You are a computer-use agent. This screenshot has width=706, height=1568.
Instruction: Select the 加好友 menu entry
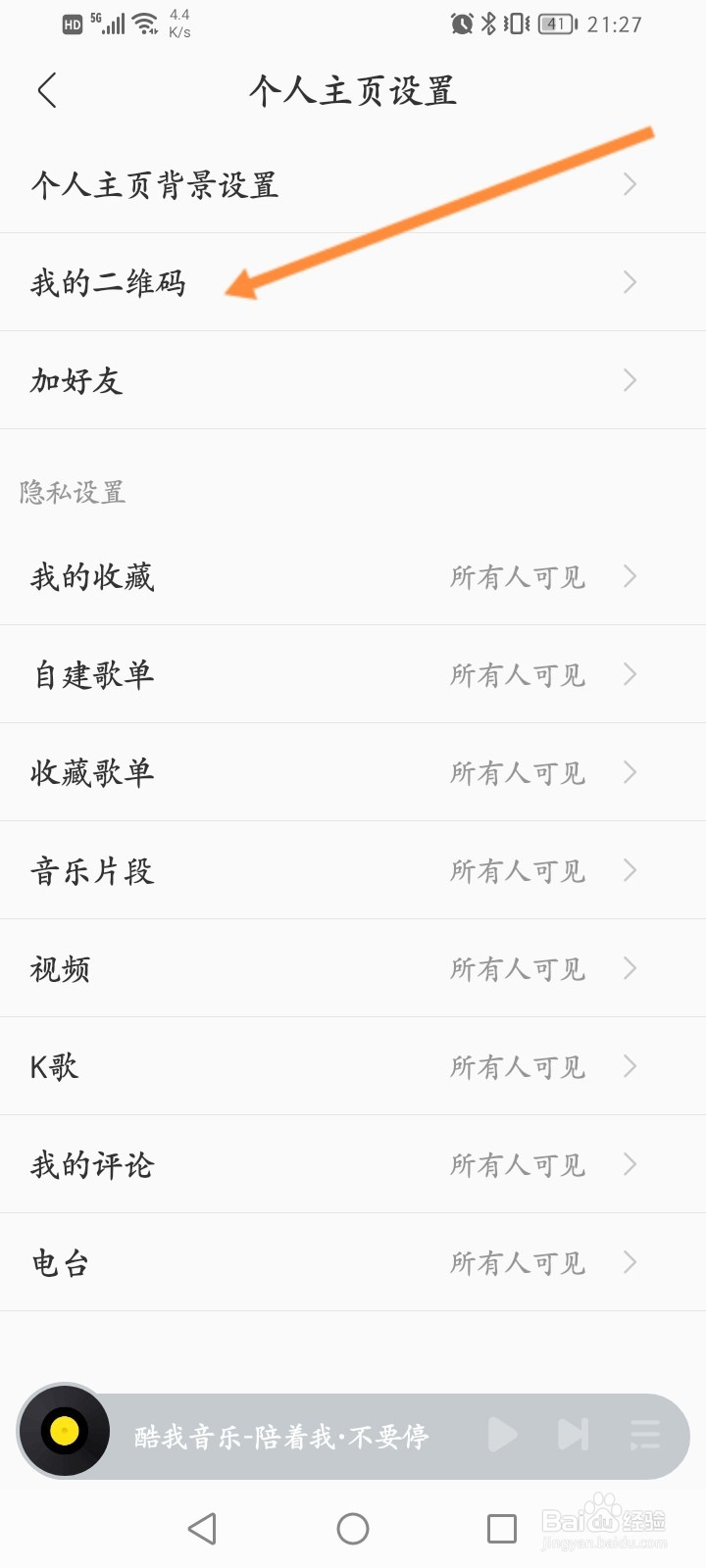pyautogui.click(x=353, y=380)
